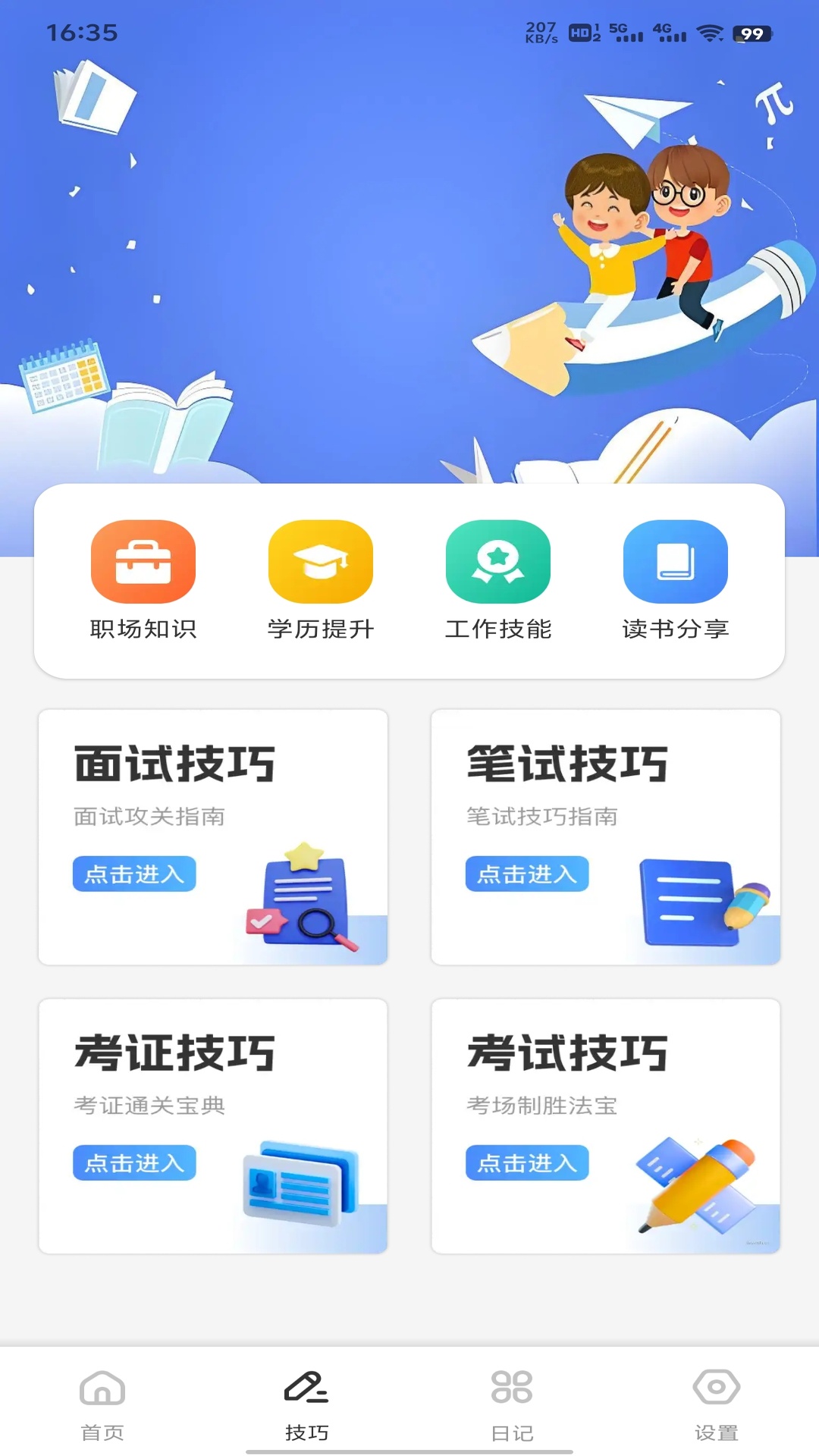This screenshot has height=1456, width=819.
Task: Tap the 读书分享 book icon
Action: [674, 561]
